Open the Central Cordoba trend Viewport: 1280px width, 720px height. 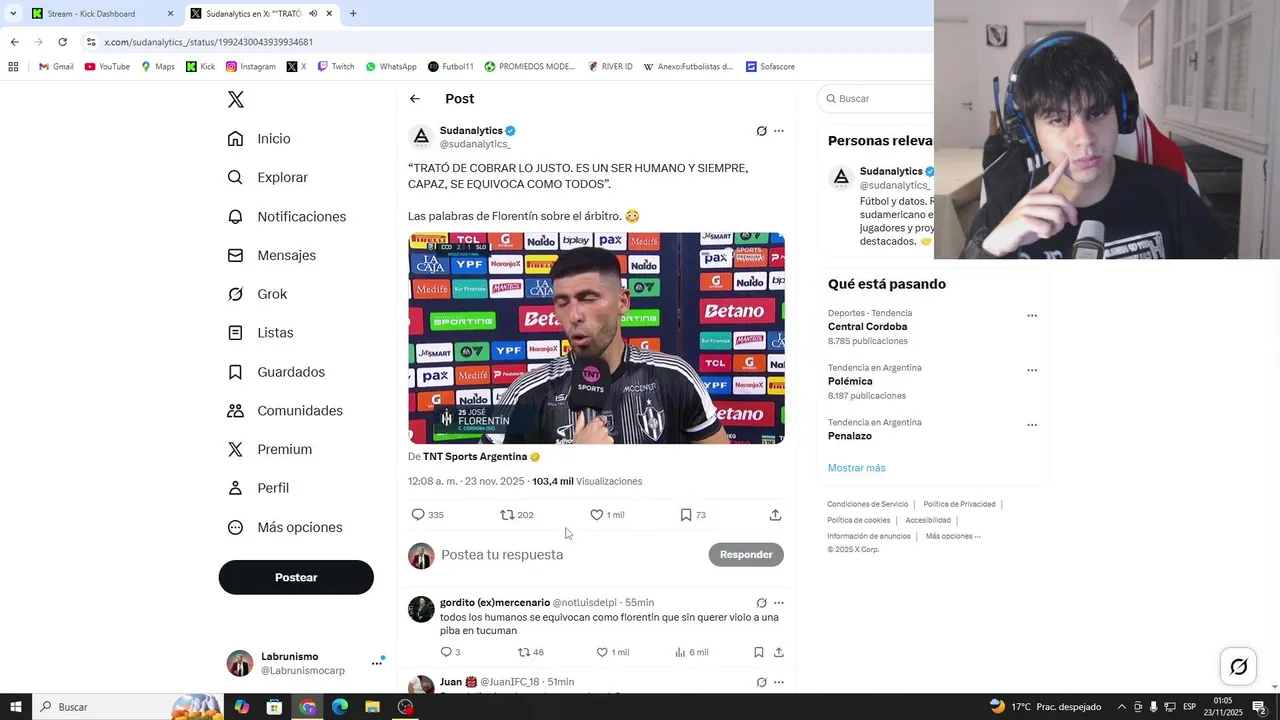(867, 327)
